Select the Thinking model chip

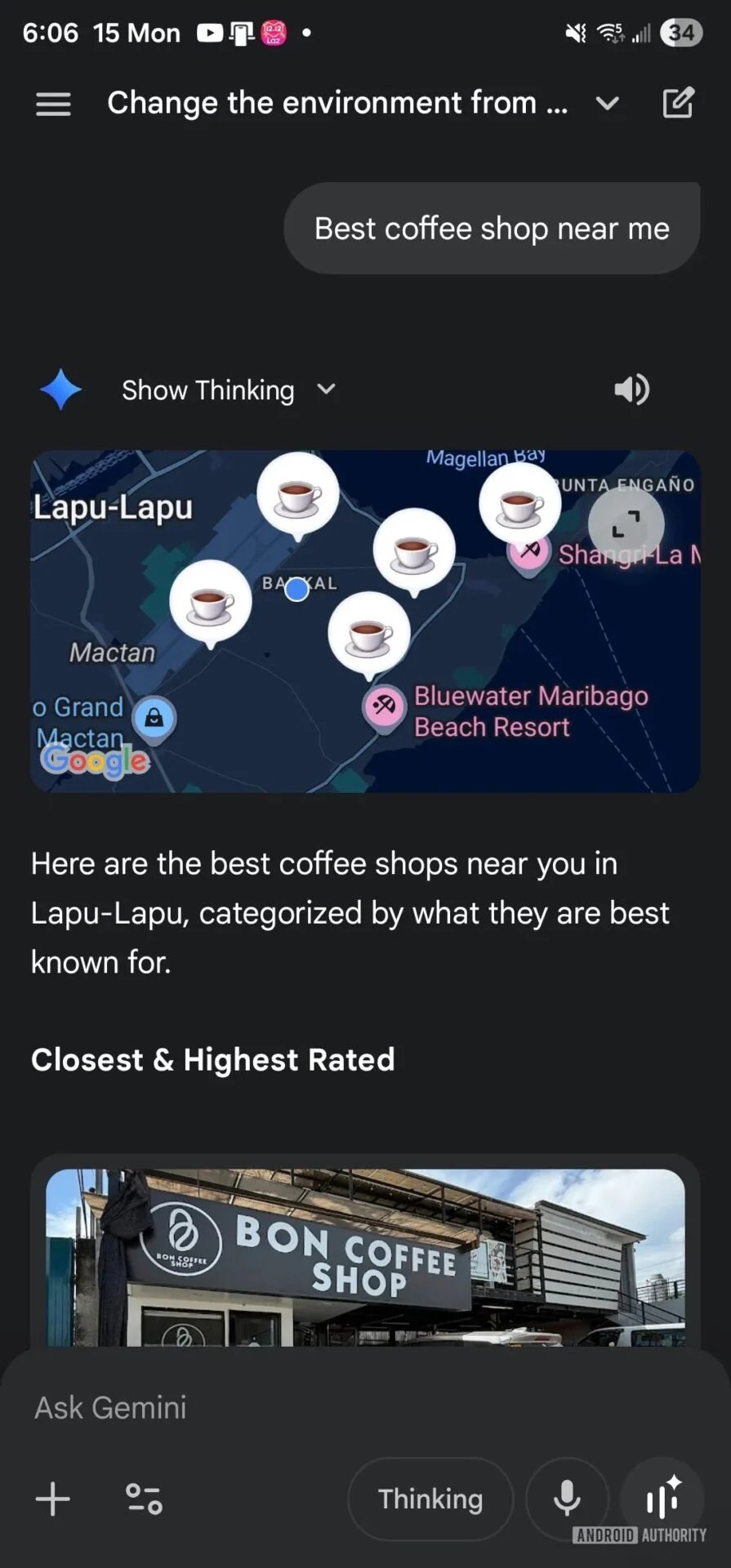(430, 1499)
